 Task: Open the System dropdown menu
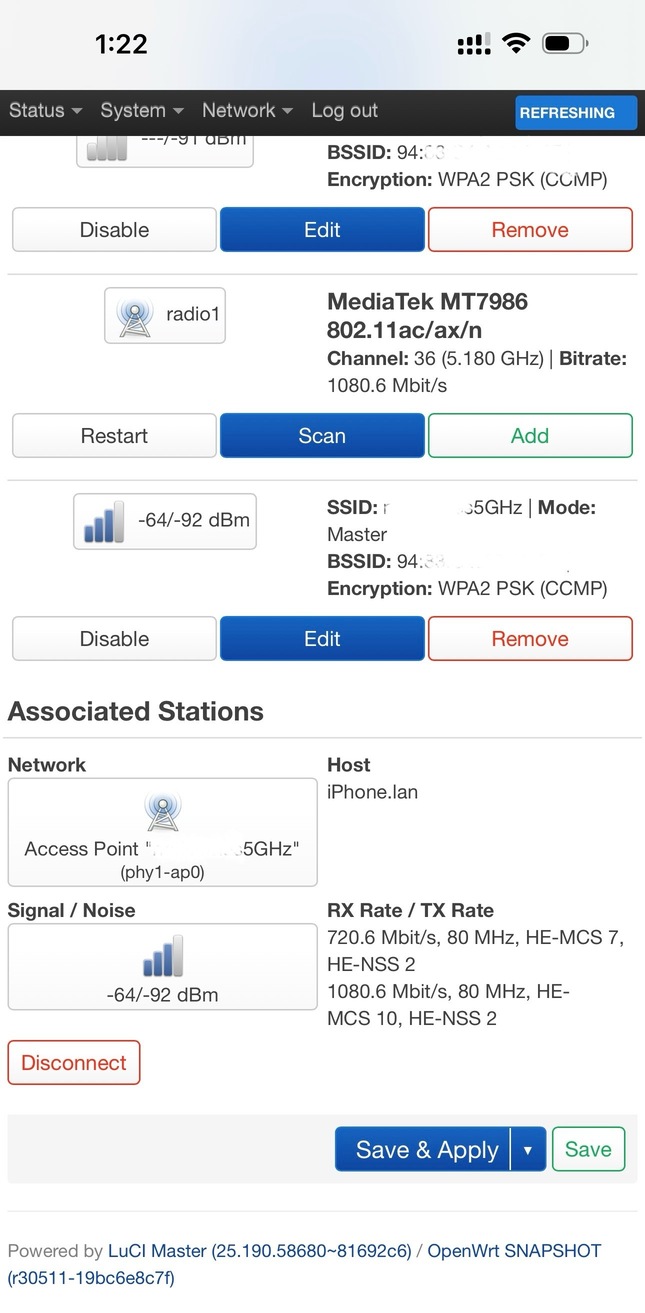pyautogui.click(x=142, y=110)
